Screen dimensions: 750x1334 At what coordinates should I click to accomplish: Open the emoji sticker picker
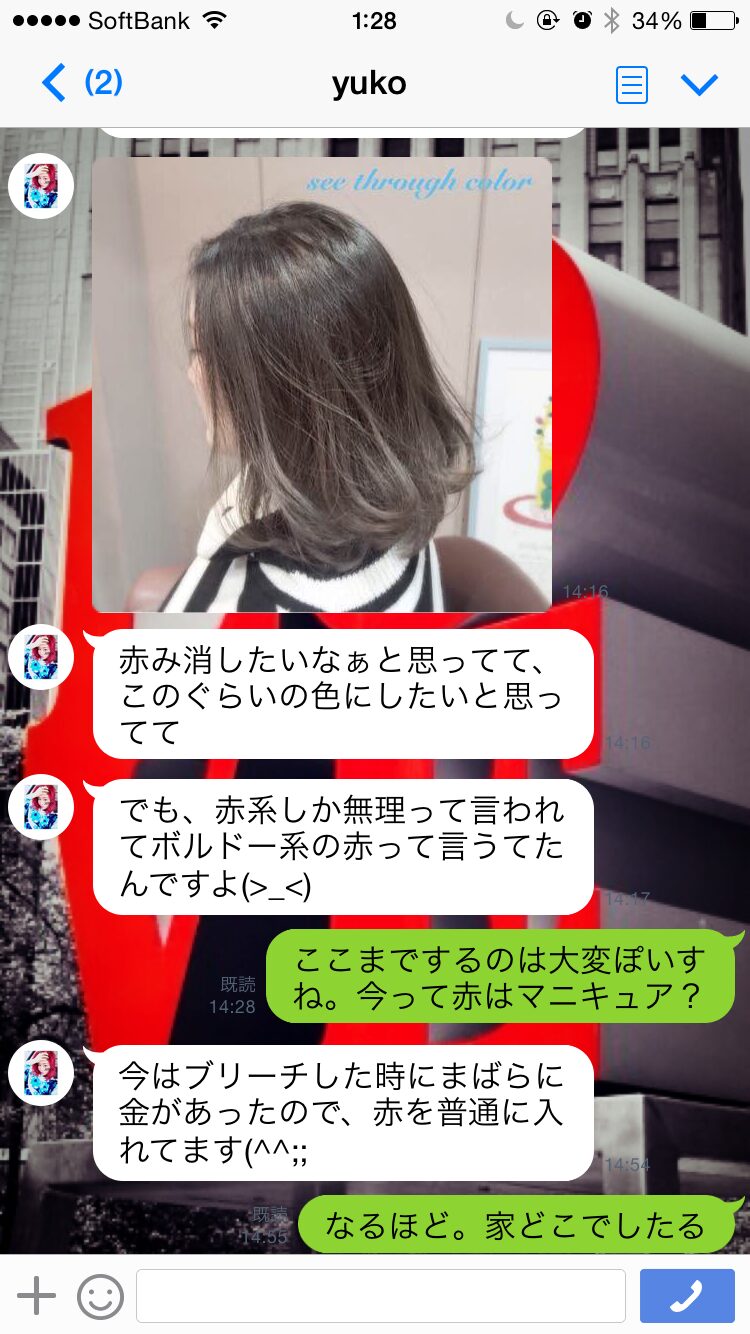[100, 1296]
